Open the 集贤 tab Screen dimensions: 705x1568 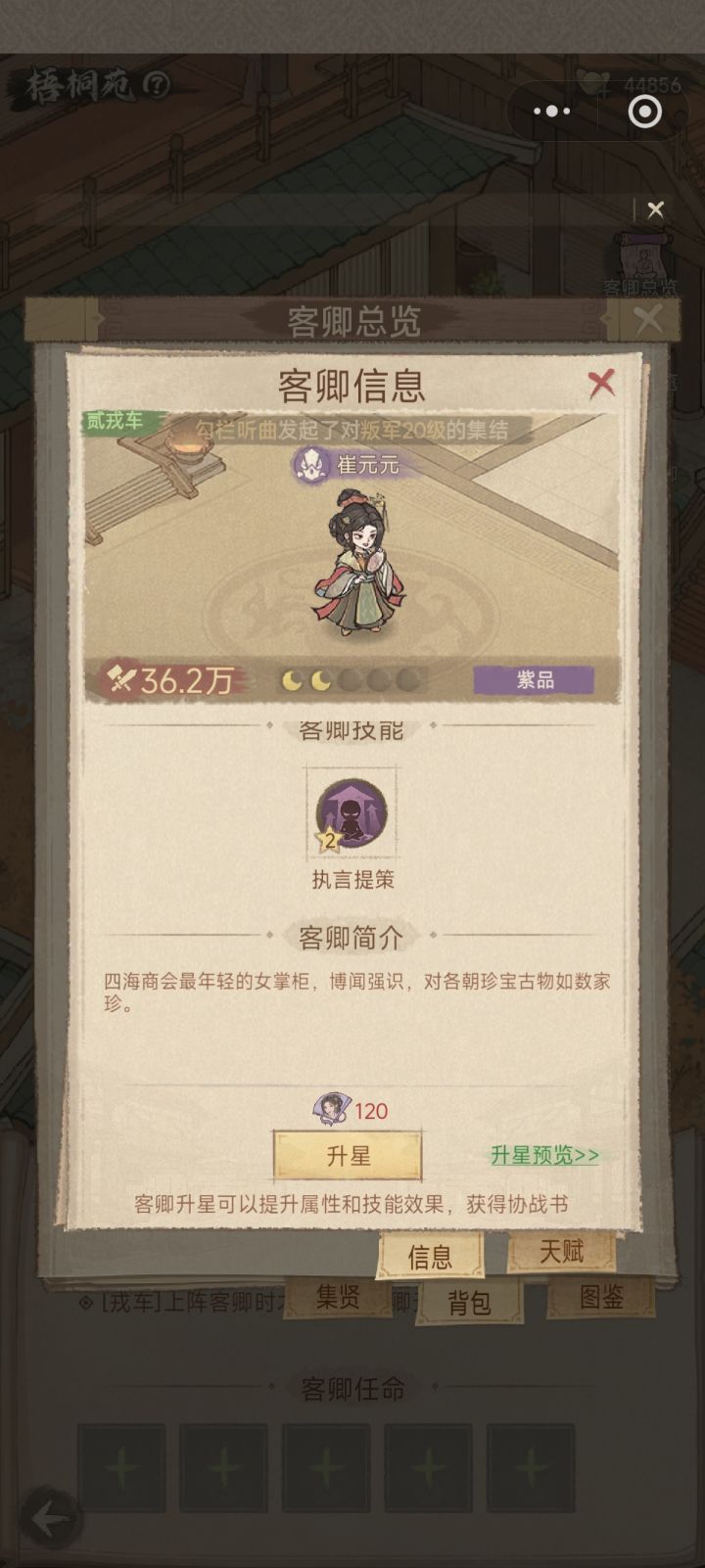(338, 1298)
